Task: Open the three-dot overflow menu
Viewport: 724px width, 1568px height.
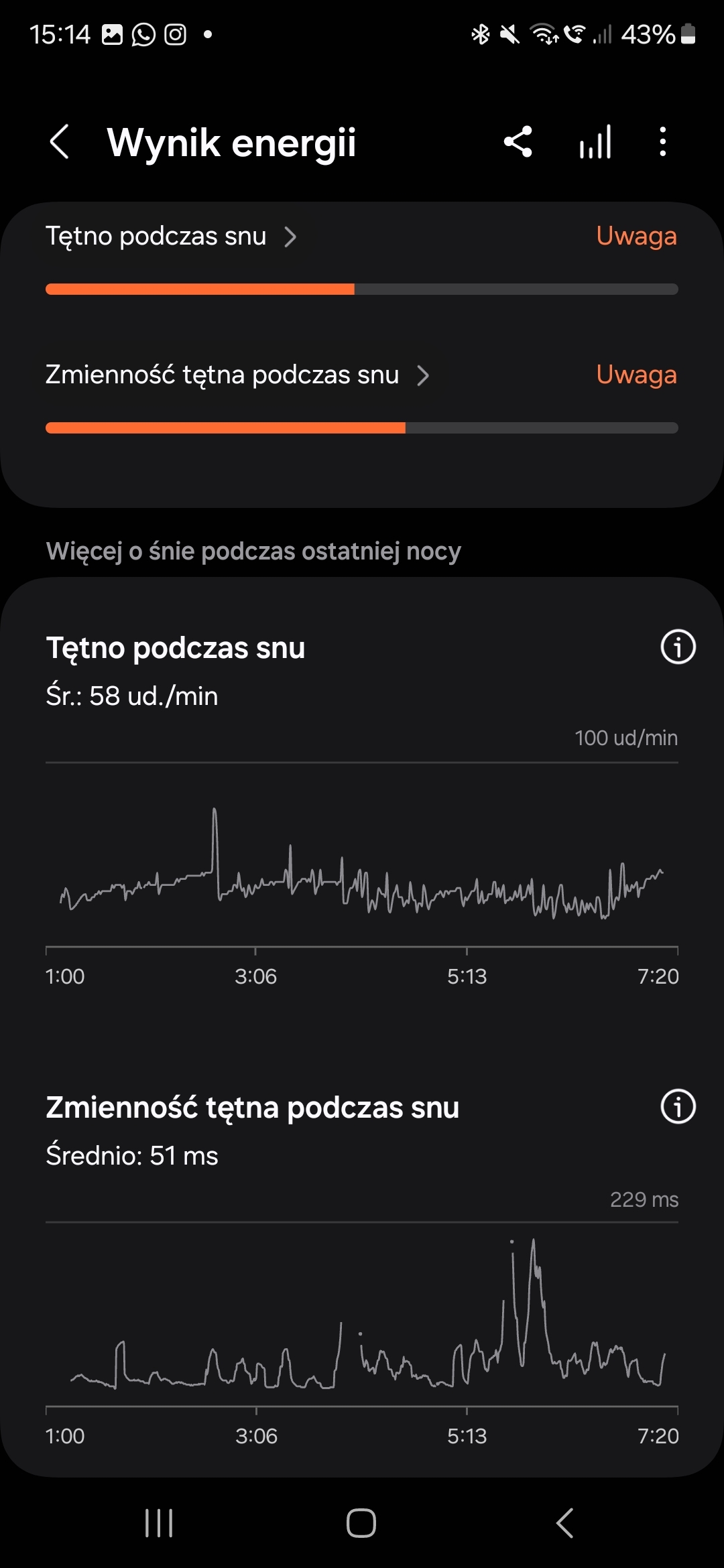Action: pos(662,142)
